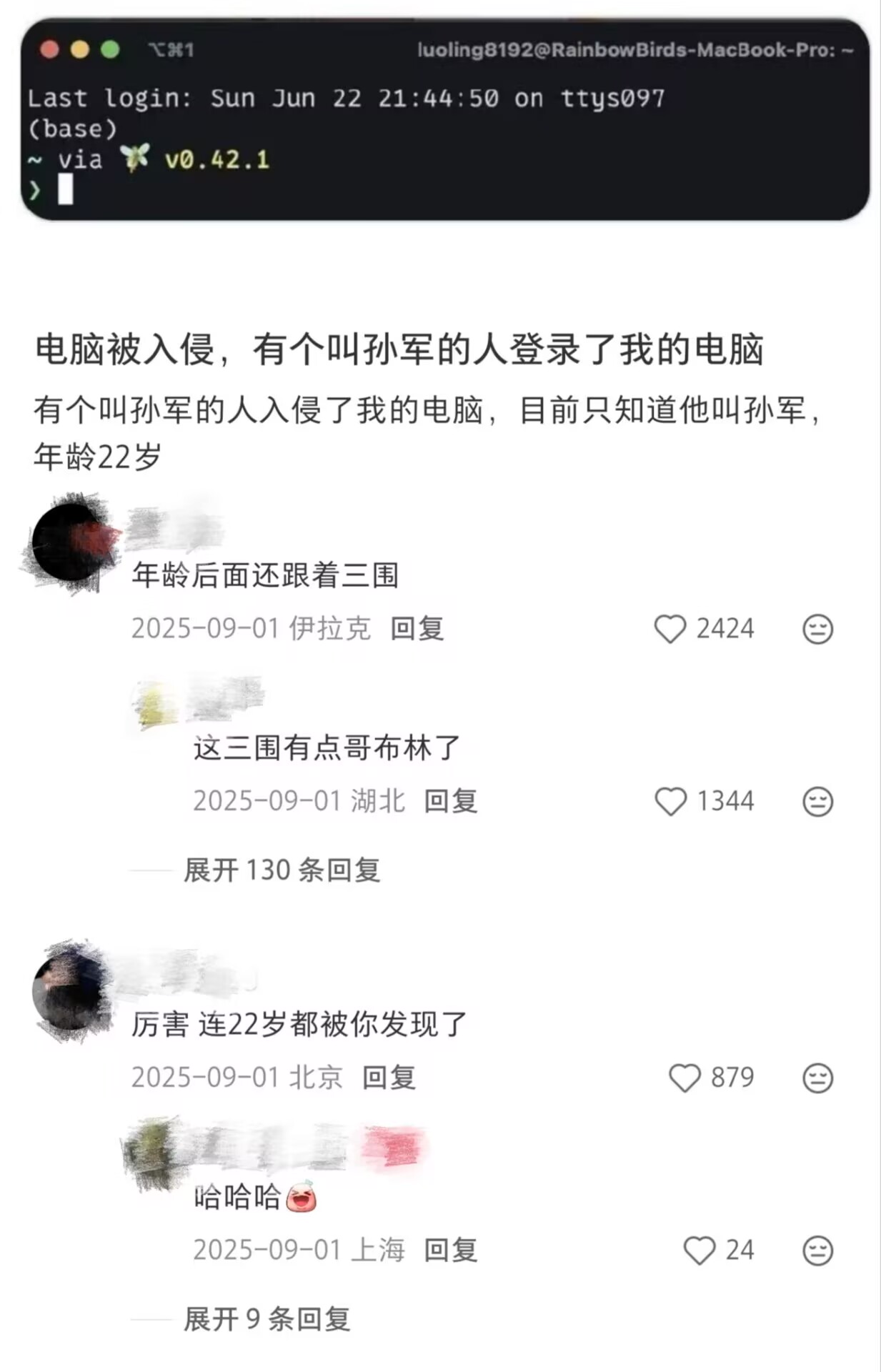Like the "哈哈哈" reply
The height and width of the screenshot is (1372, 881).
coord(699,1251)
